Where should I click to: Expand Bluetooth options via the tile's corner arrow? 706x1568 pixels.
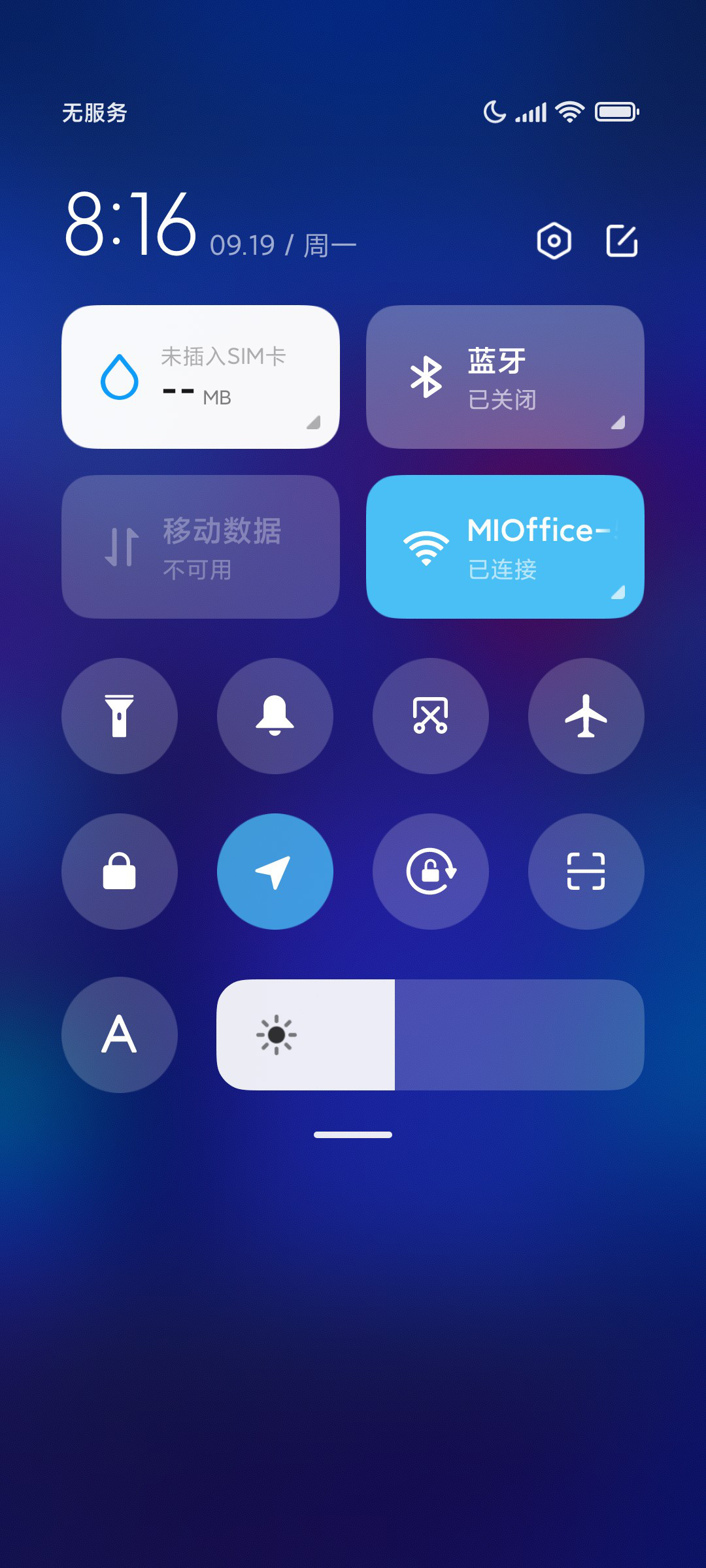click(618, 422)
